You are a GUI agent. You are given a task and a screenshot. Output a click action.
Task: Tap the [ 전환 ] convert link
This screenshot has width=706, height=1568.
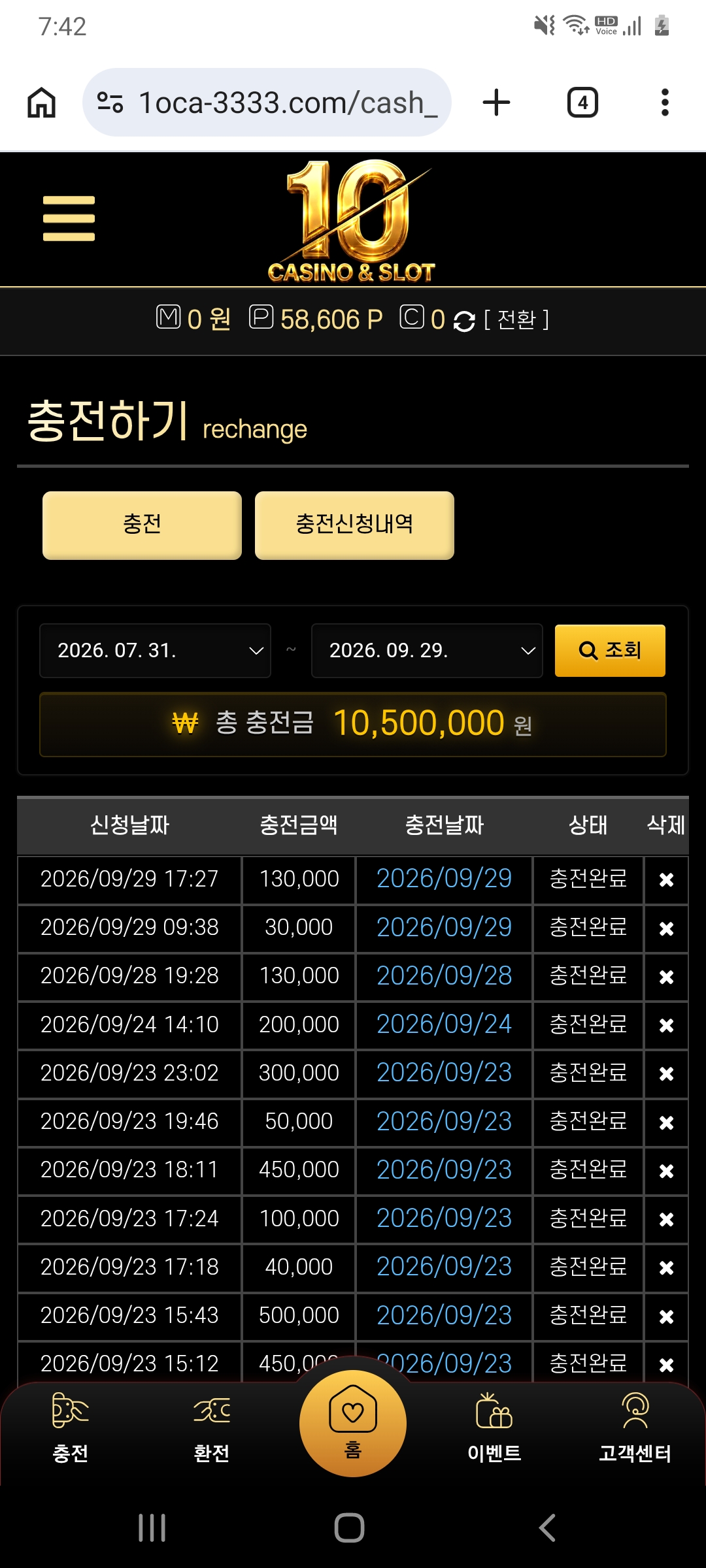coord(516,319)
